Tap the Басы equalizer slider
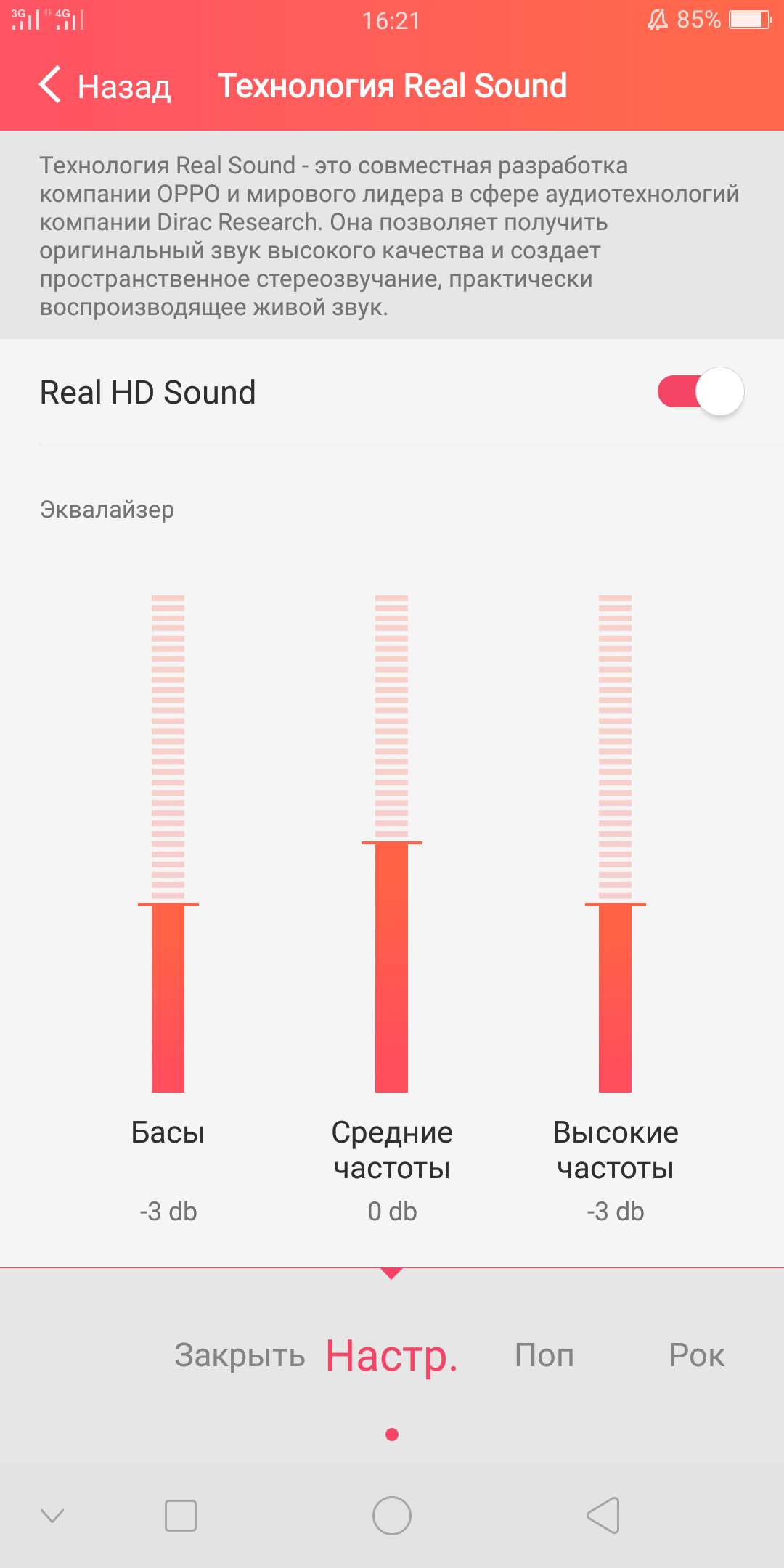Viewport: 784px width, 1568px height. click(x=168, y=905)
